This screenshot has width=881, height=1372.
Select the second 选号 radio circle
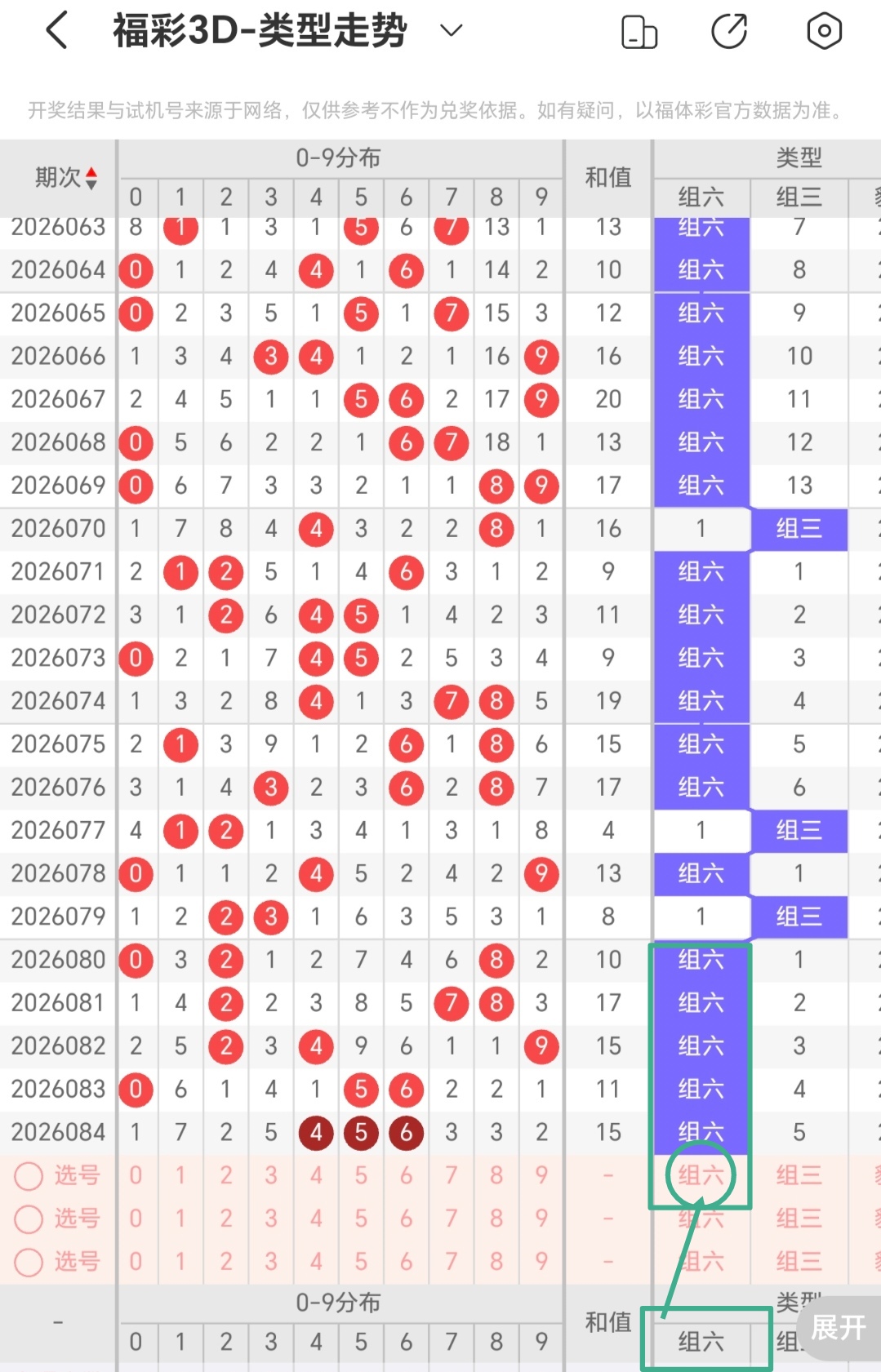29,1219
